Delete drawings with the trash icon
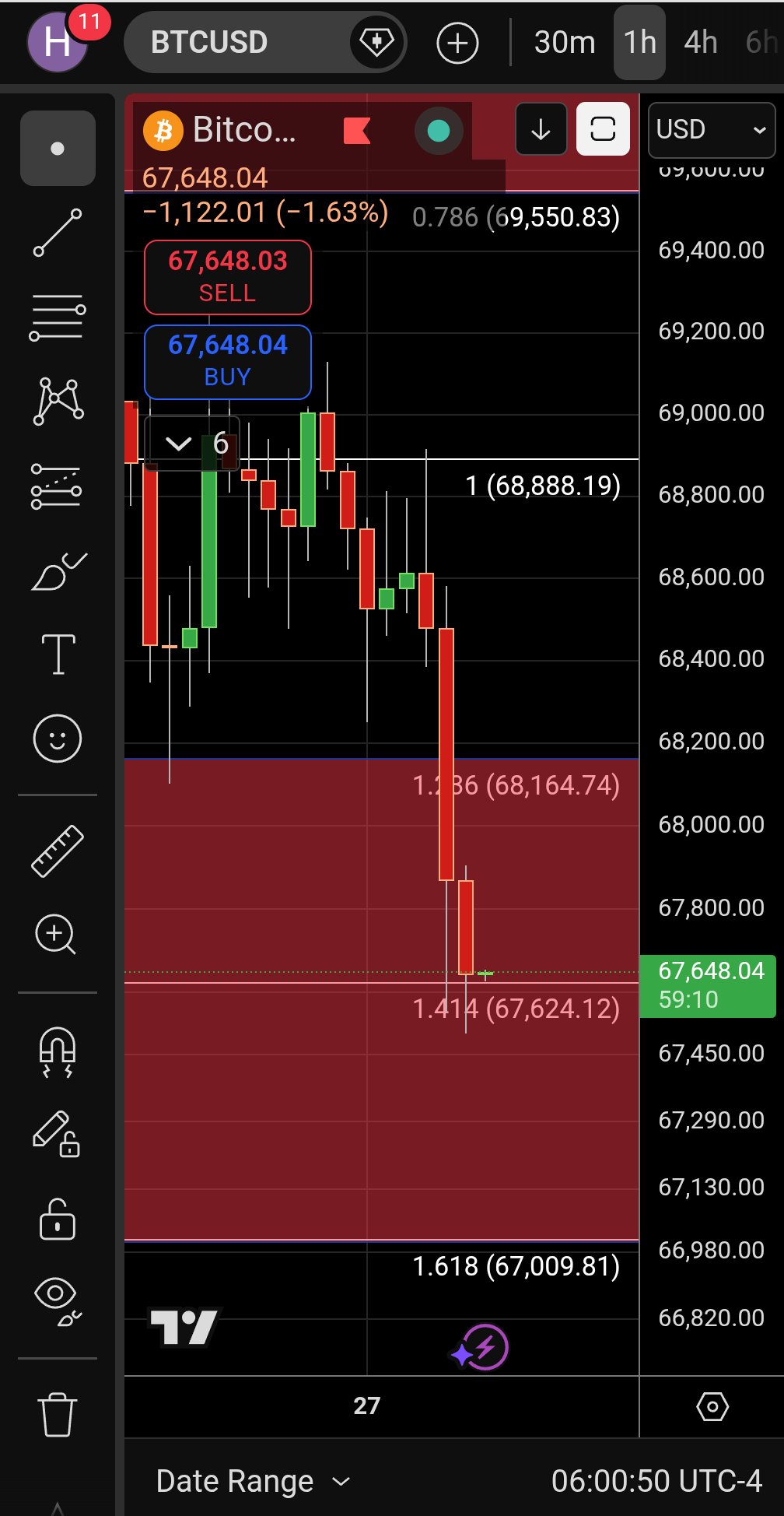Viewport: 784px width, 1516px height. click(x=58, y=1413)
